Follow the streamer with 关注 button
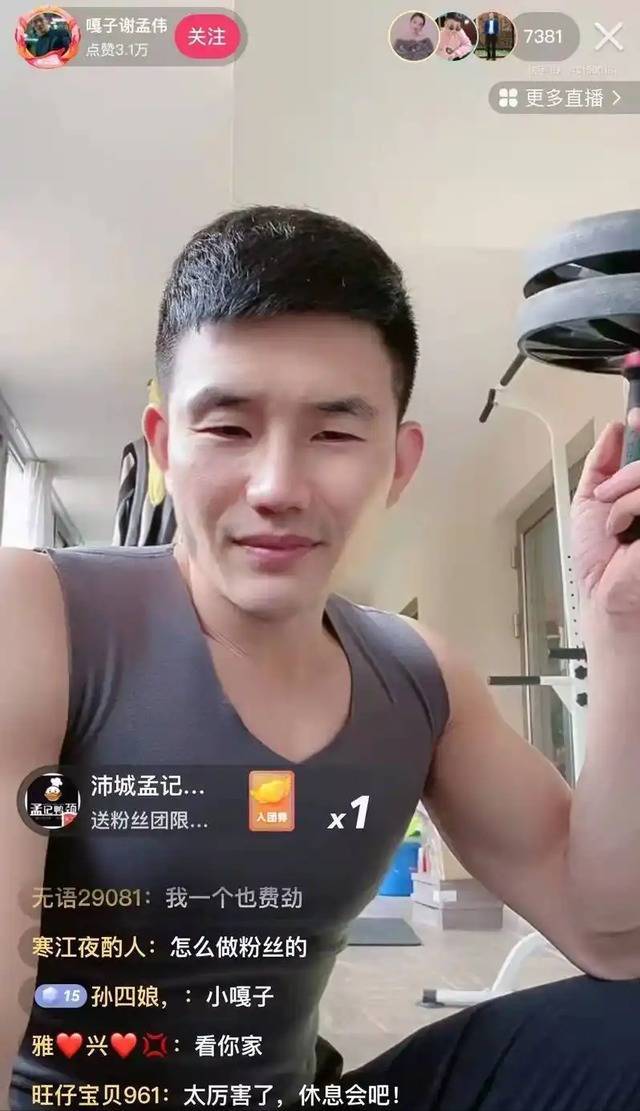 pyautogui.click(x=207, y=37)
